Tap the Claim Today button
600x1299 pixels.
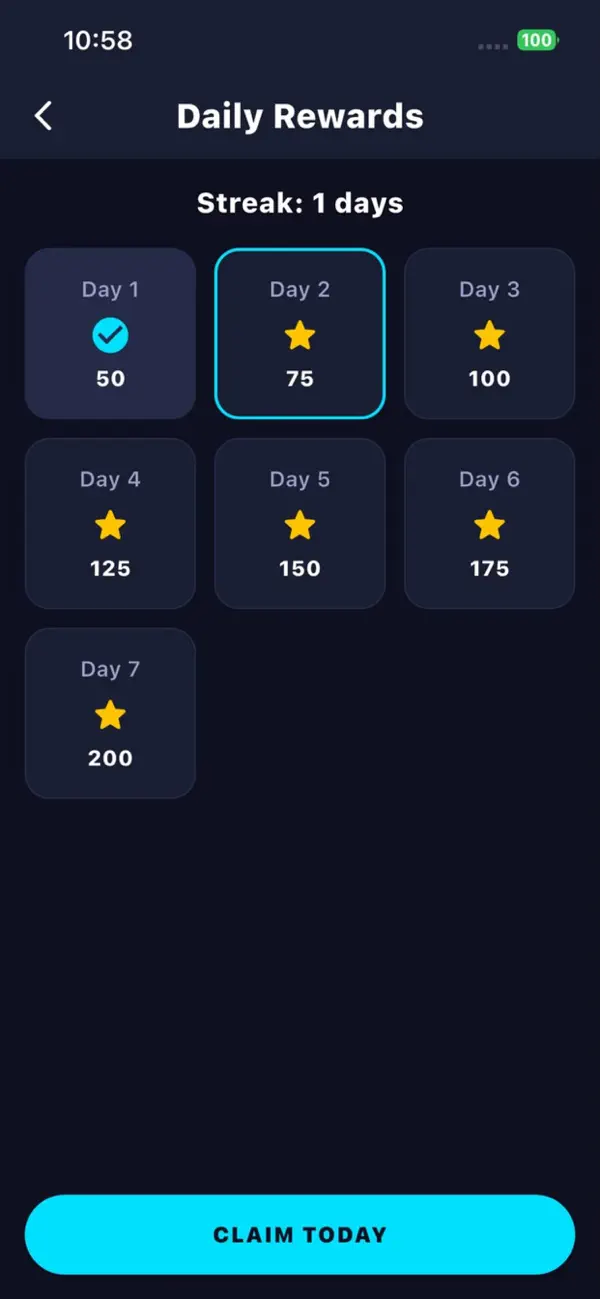(x=300, y=1234)
